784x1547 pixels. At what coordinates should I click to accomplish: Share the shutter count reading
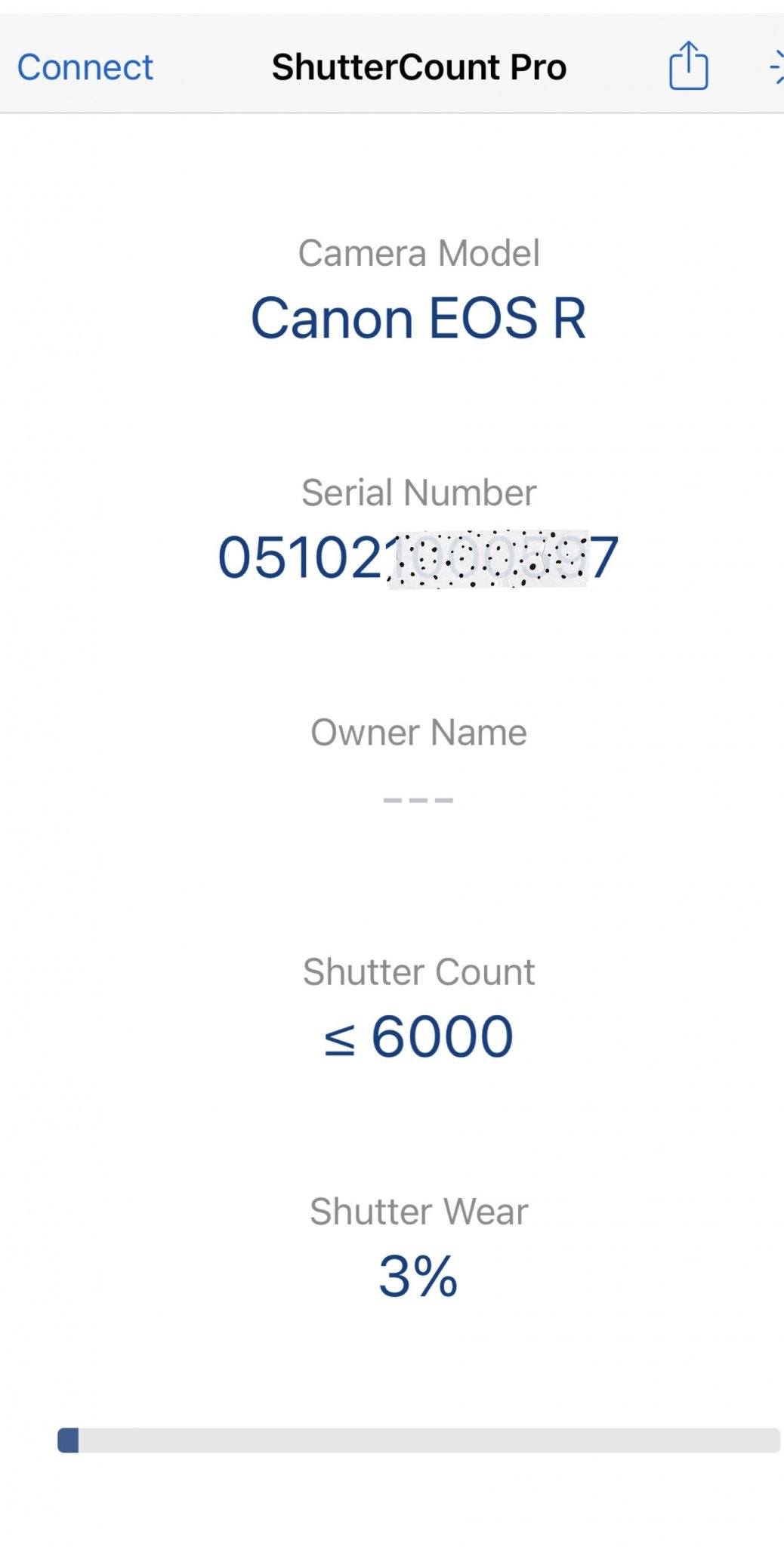coord(688,66)
